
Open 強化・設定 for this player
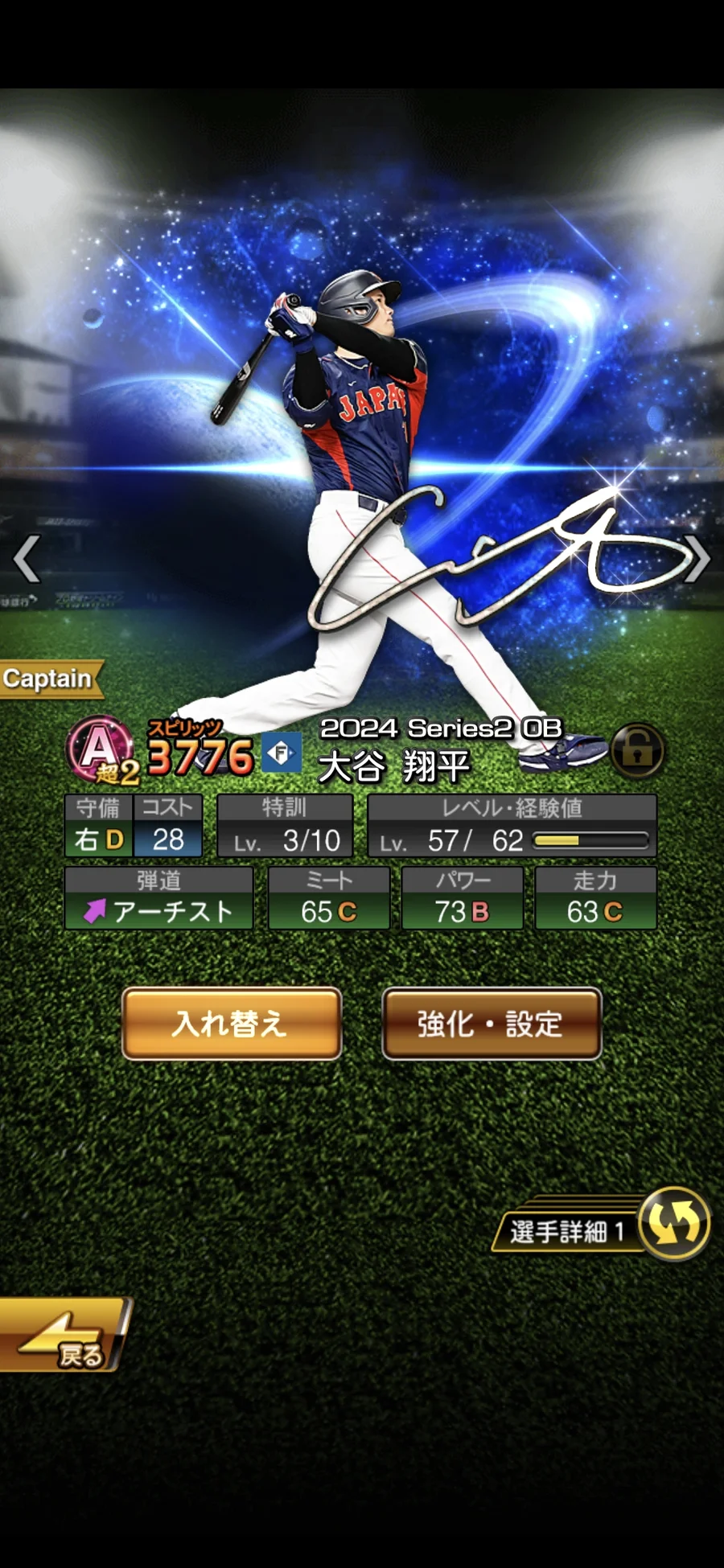point(492,1023)
